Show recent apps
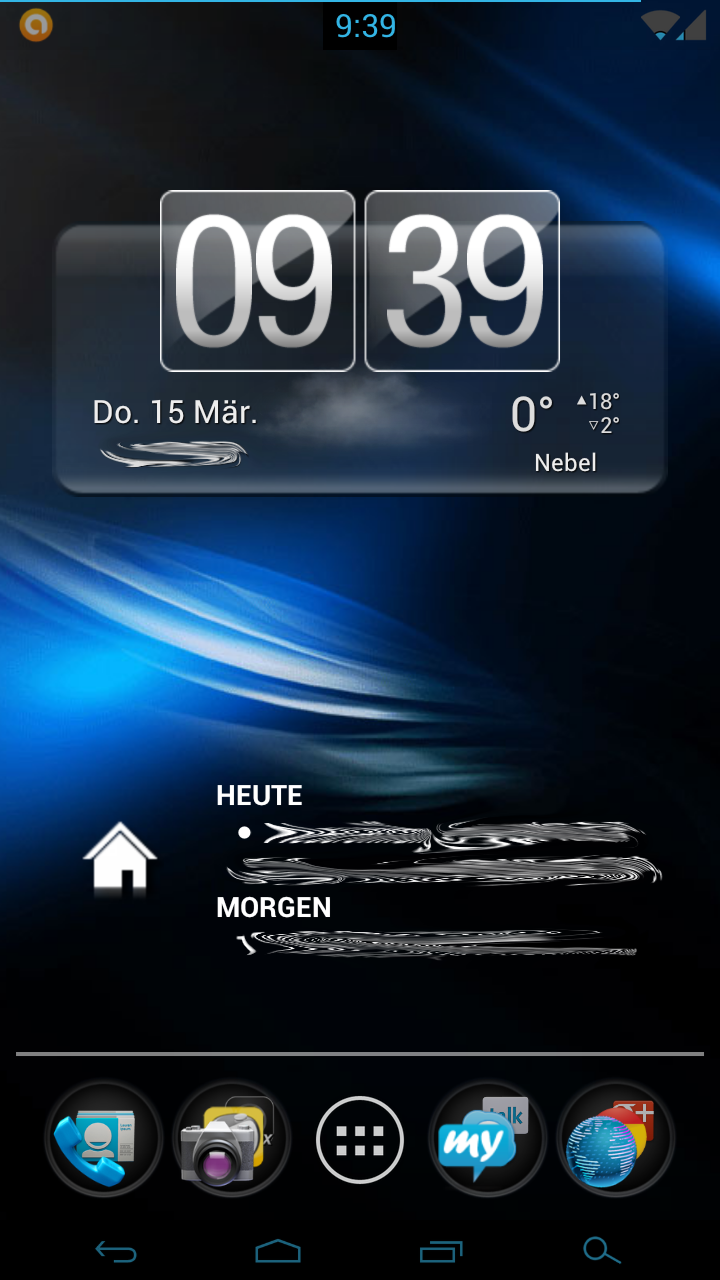Image resolution: width=720 pixels, height=1280 pixels. 441,1250
